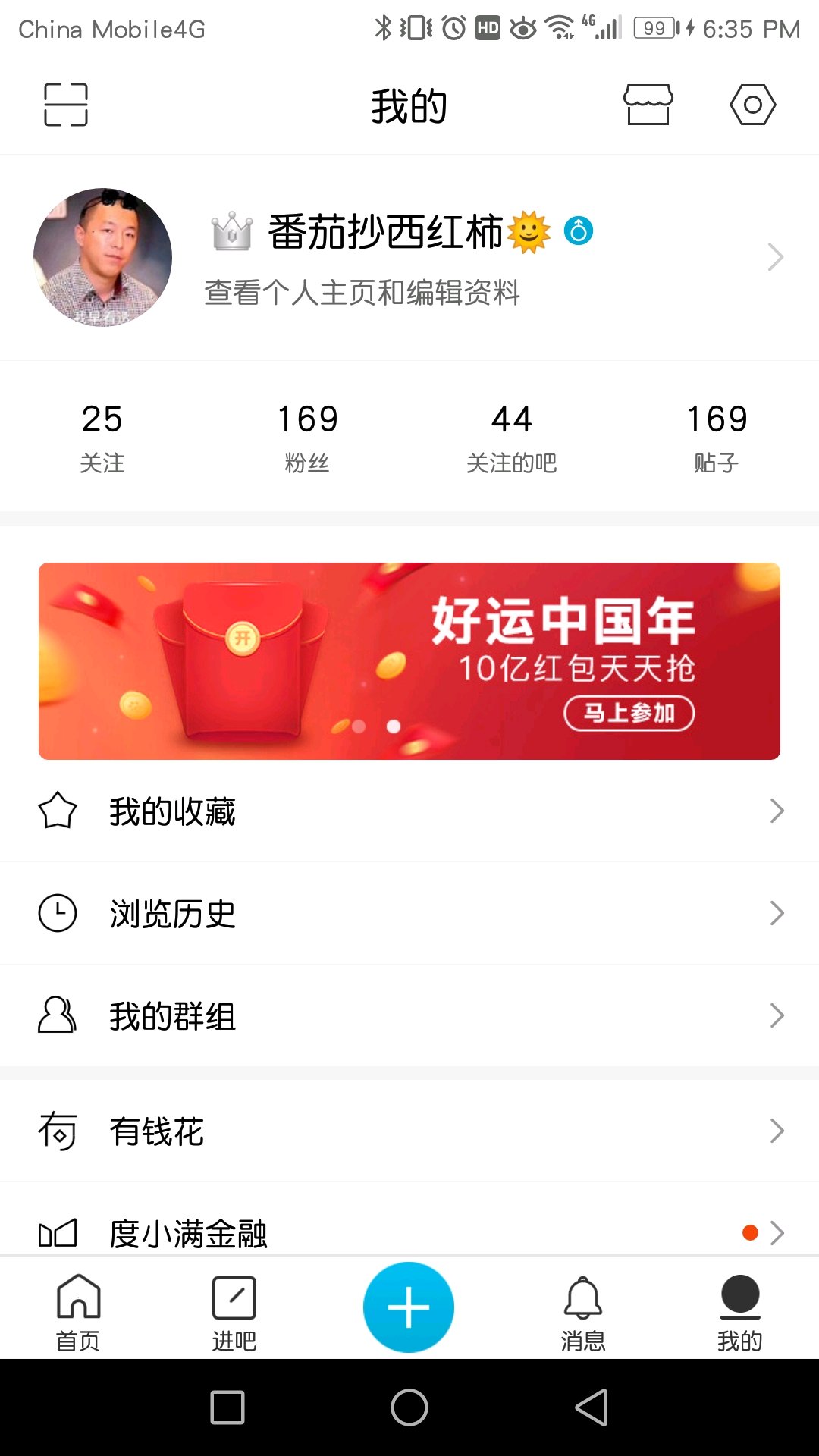
Task: Open the 有钱花 row
Action: tap(409, 1131)
